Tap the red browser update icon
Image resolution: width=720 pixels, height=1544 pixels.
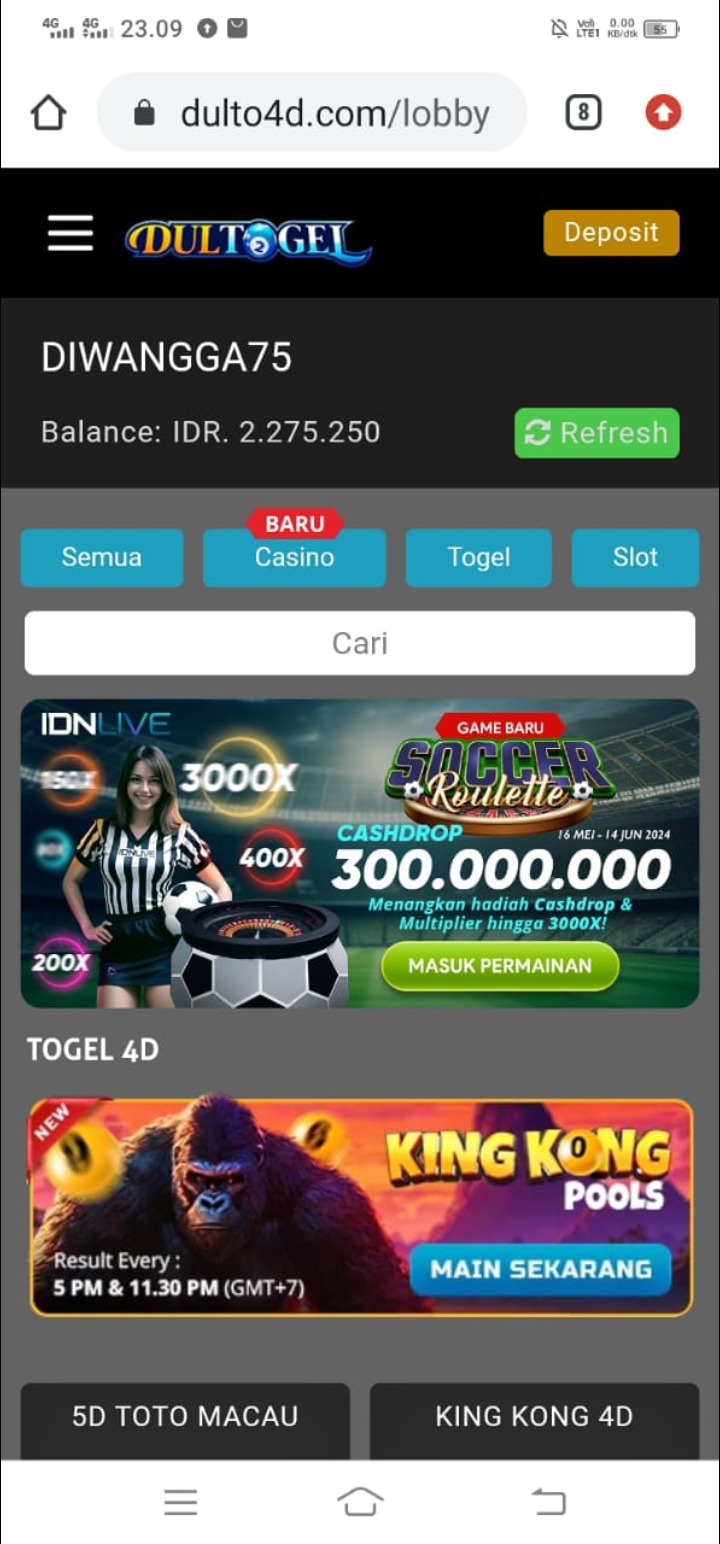(x=663, y=113)
